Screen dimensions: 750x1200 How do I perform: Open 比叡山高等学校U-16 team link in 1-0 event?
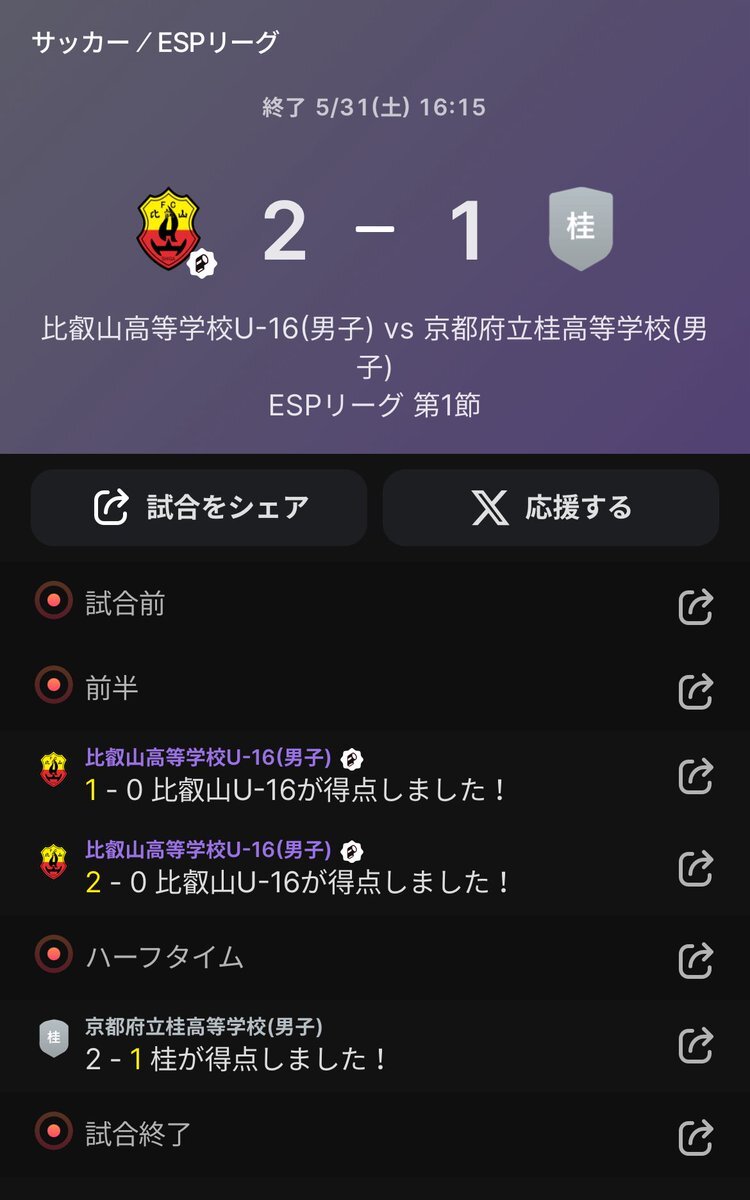pyautogui.click(x=208, y=758)
